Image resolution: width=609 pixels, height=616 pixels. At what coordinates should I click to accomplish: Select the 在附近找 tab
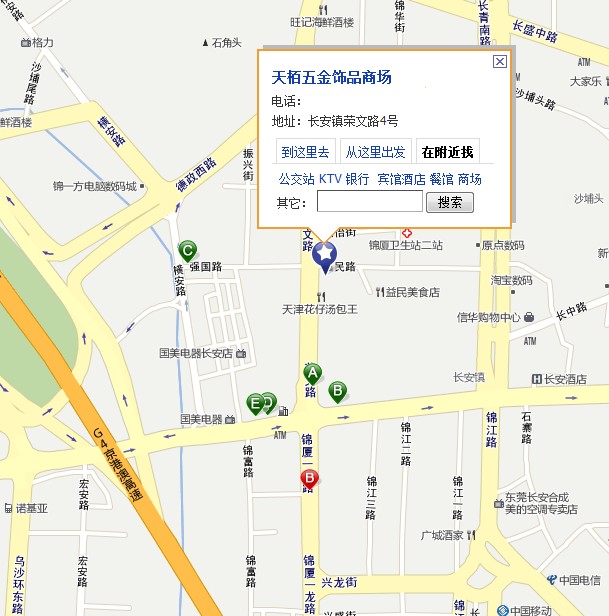[447, 152]
